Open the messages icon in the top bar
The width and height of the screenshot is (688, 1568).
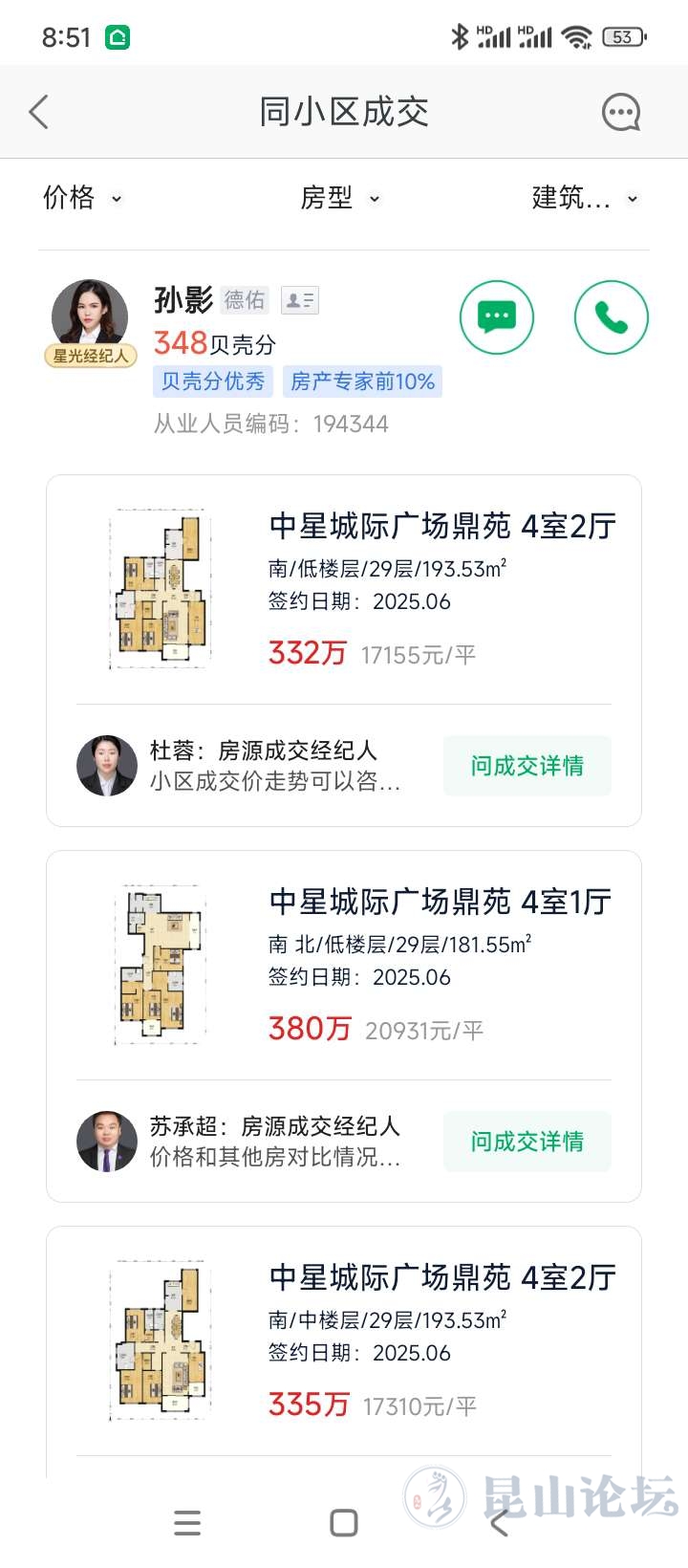coord(620,113)
